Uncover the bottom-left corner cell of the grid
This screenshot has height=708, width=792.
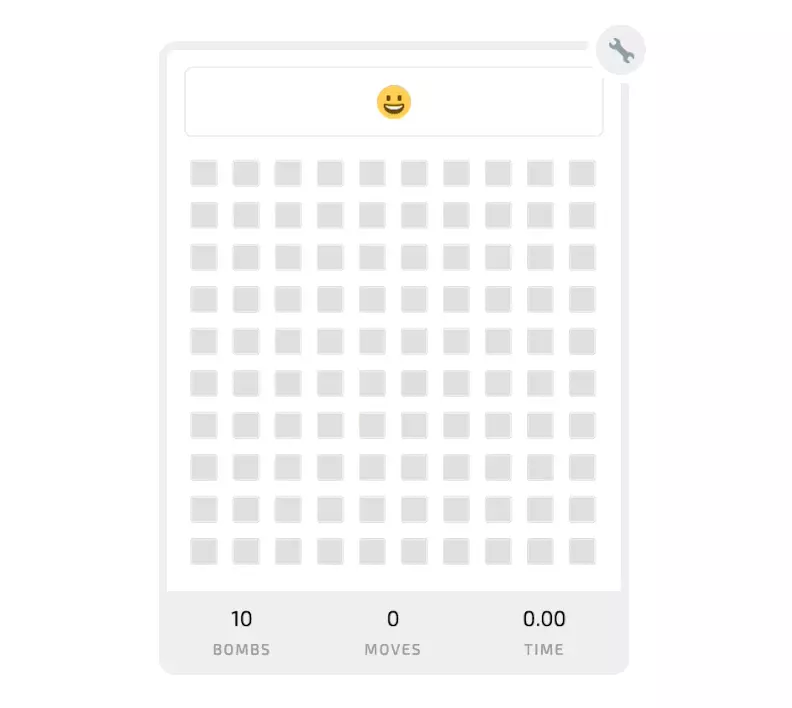point(204,551)
